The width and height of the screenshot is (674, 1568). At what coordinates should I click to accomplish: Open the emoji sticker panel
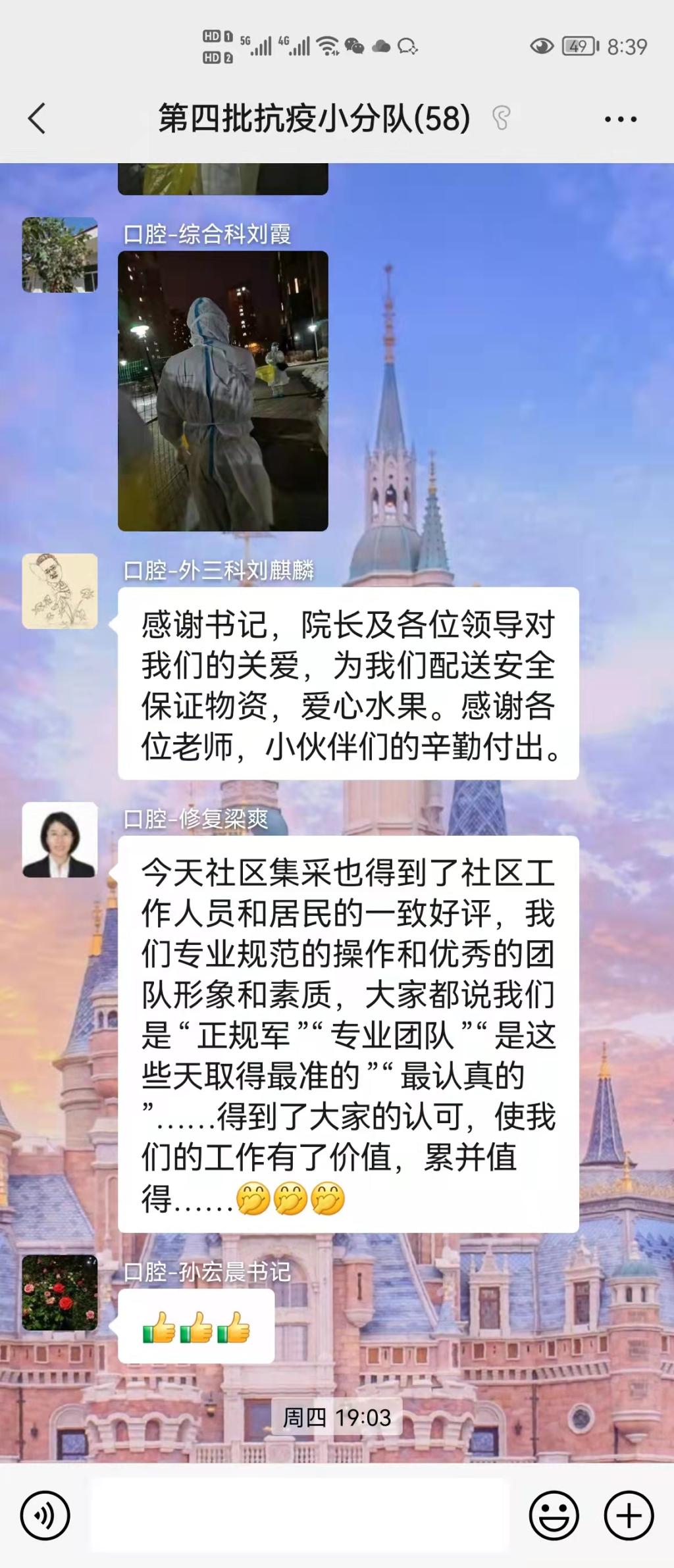tap(554, 1515)
